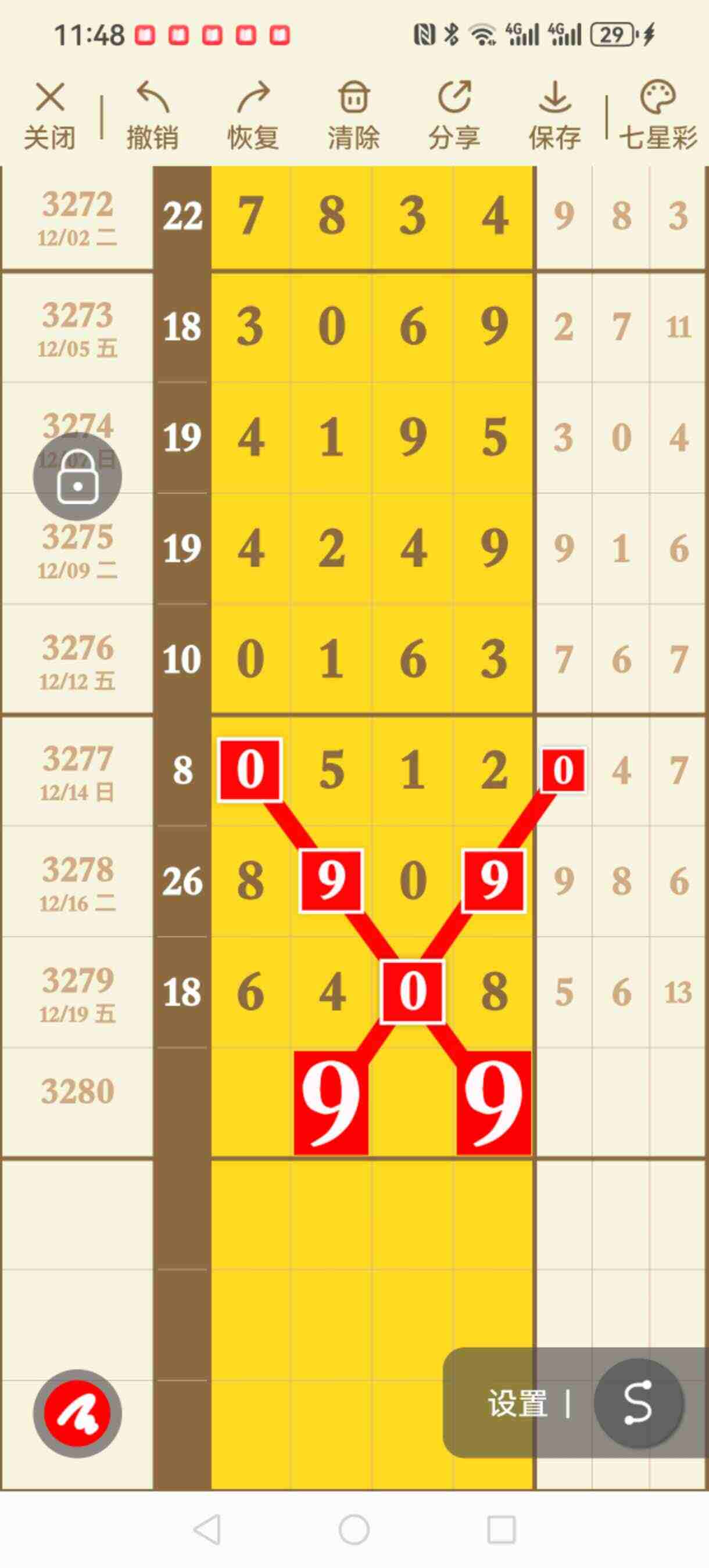This screenshot has height=1568, width=709.
Task: Clear all drawn marks
Action: pos(353,116)
